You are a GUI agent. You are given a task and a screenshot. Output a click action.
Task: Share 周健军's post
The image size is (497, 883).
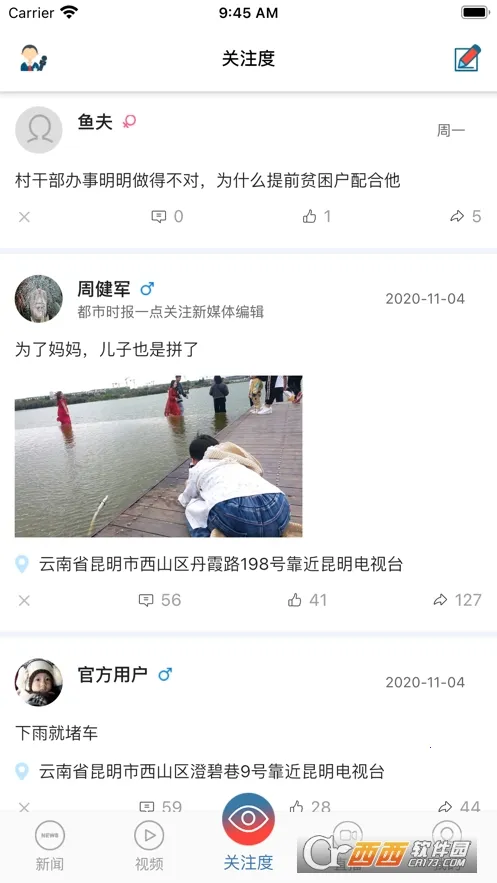click(x=458, y=600)
